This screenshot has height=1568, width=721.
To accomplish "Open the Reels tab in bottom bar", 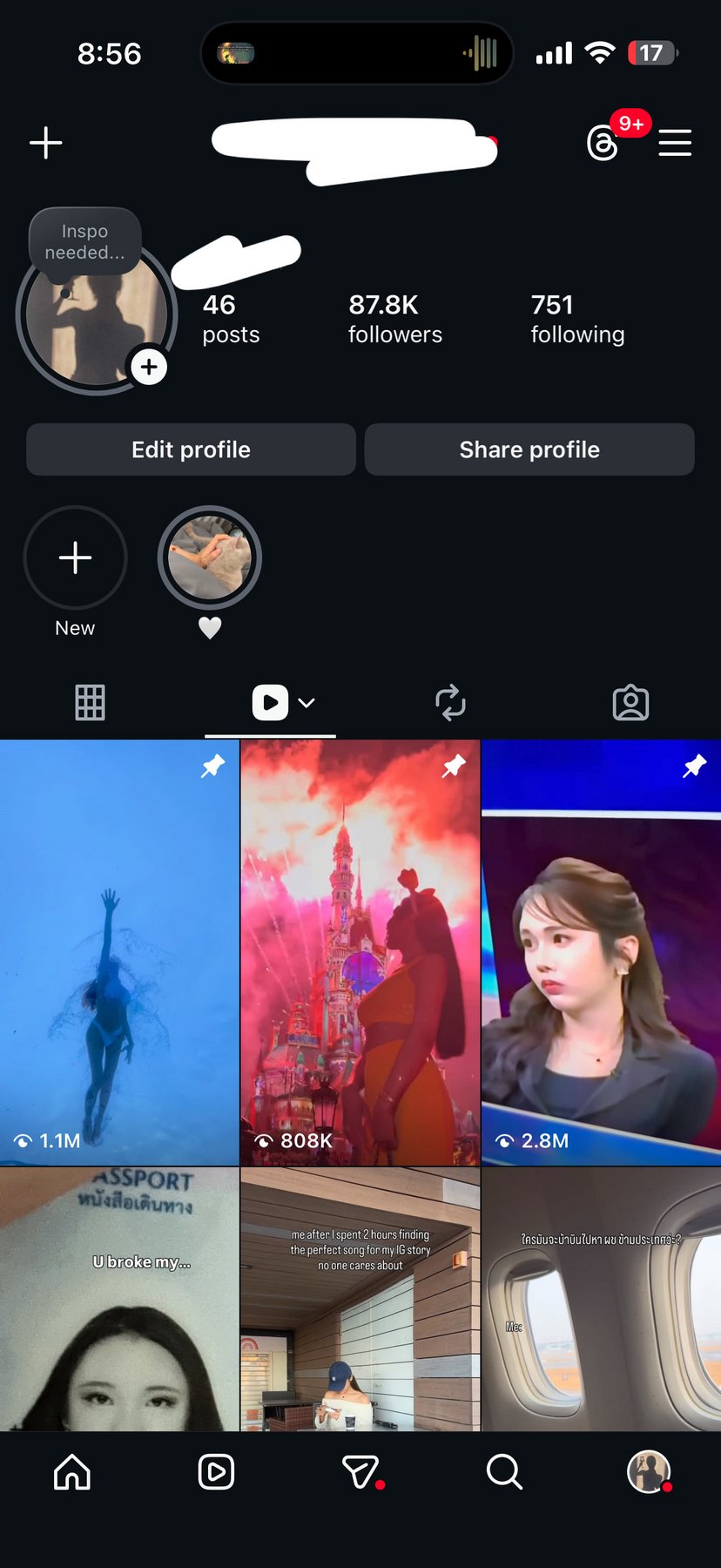I will click(216, 1472).
